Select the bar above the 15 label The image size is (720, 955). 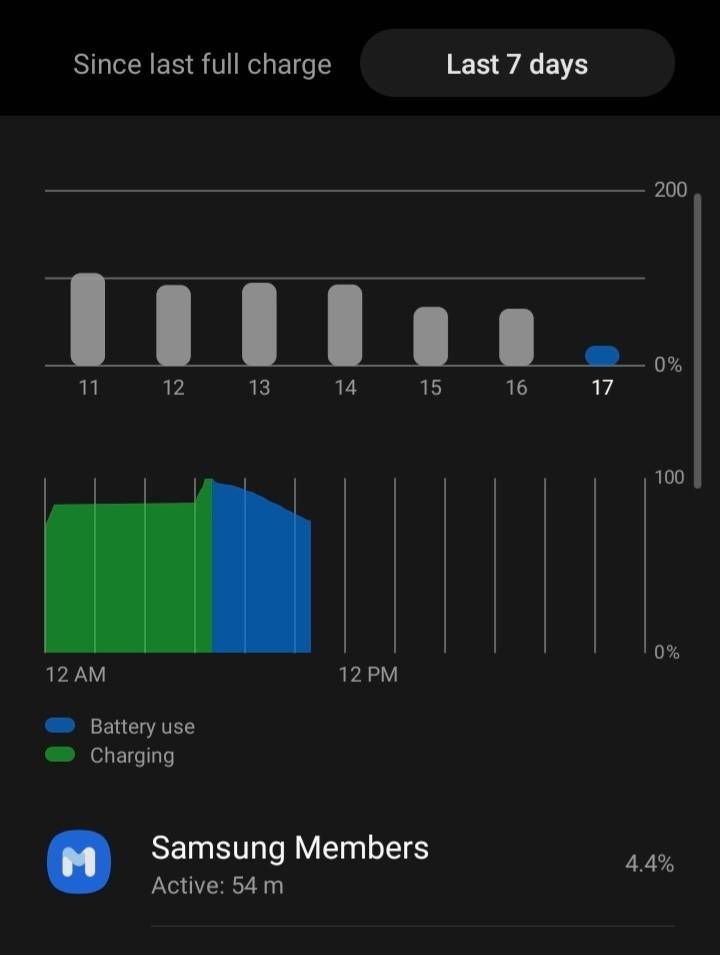(x=430, y=335)
